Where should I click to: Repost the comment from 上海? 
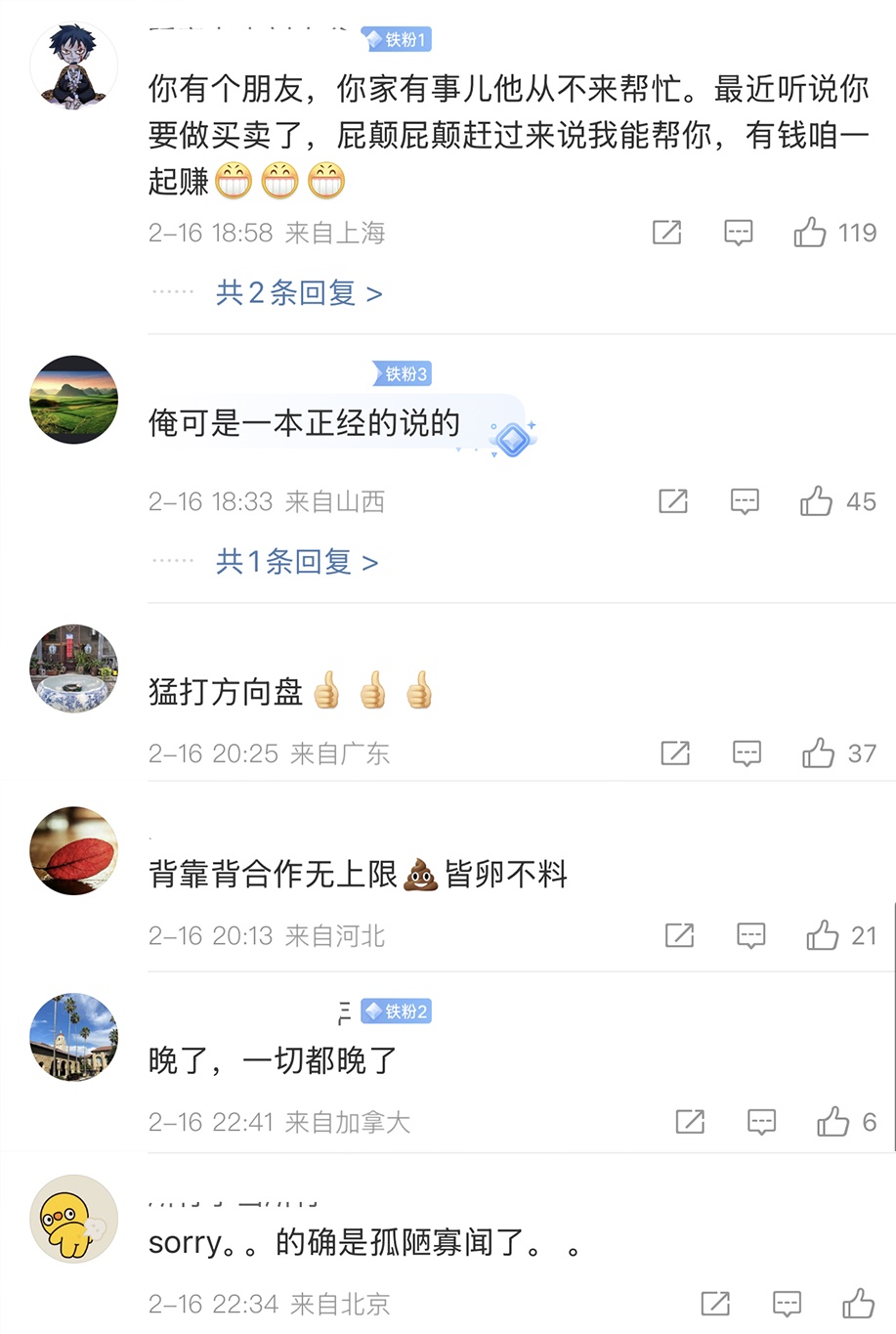click(x=666, y=233)
